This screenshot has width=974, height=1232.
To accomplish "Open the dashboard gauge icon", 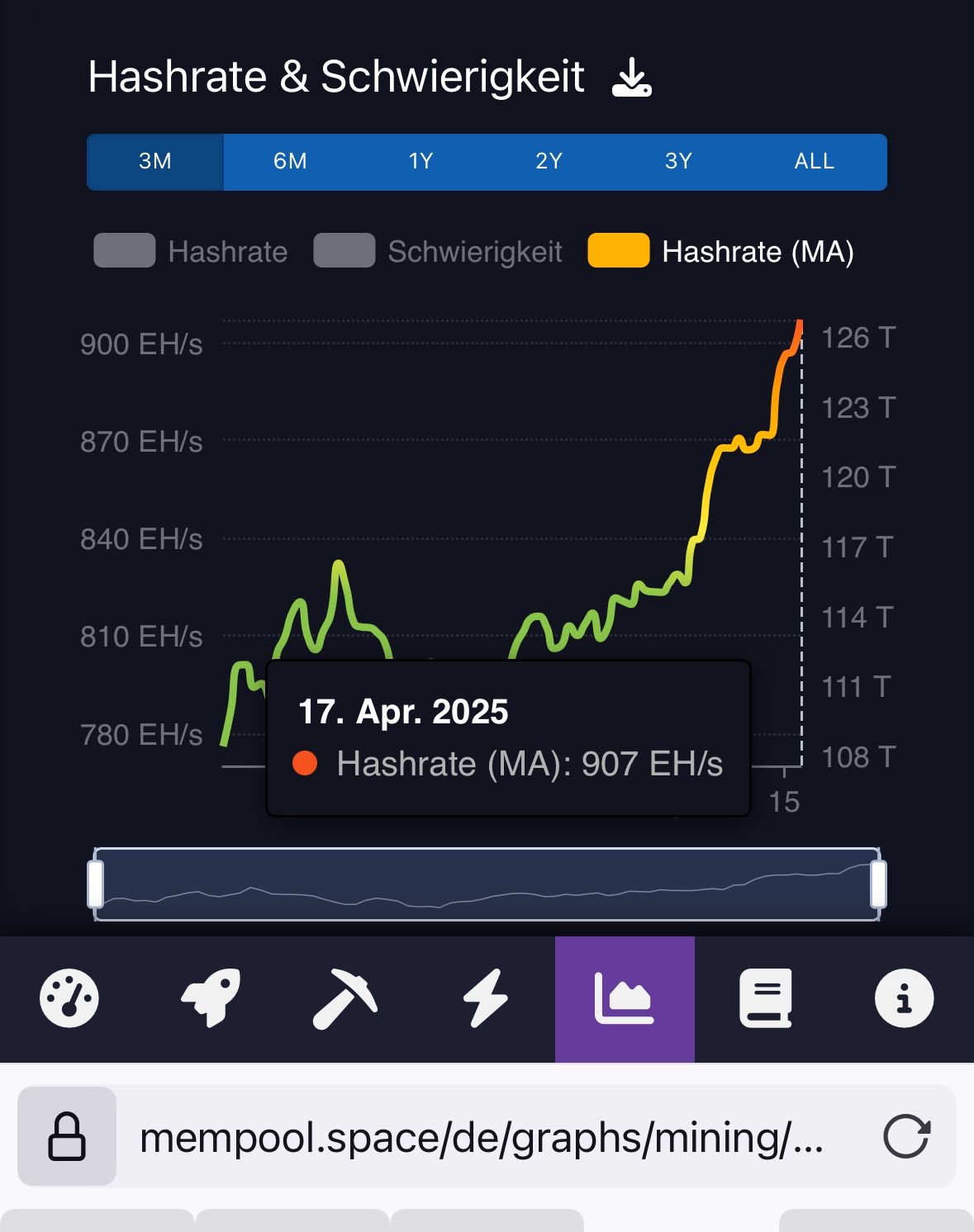I will tap(69, 998).
